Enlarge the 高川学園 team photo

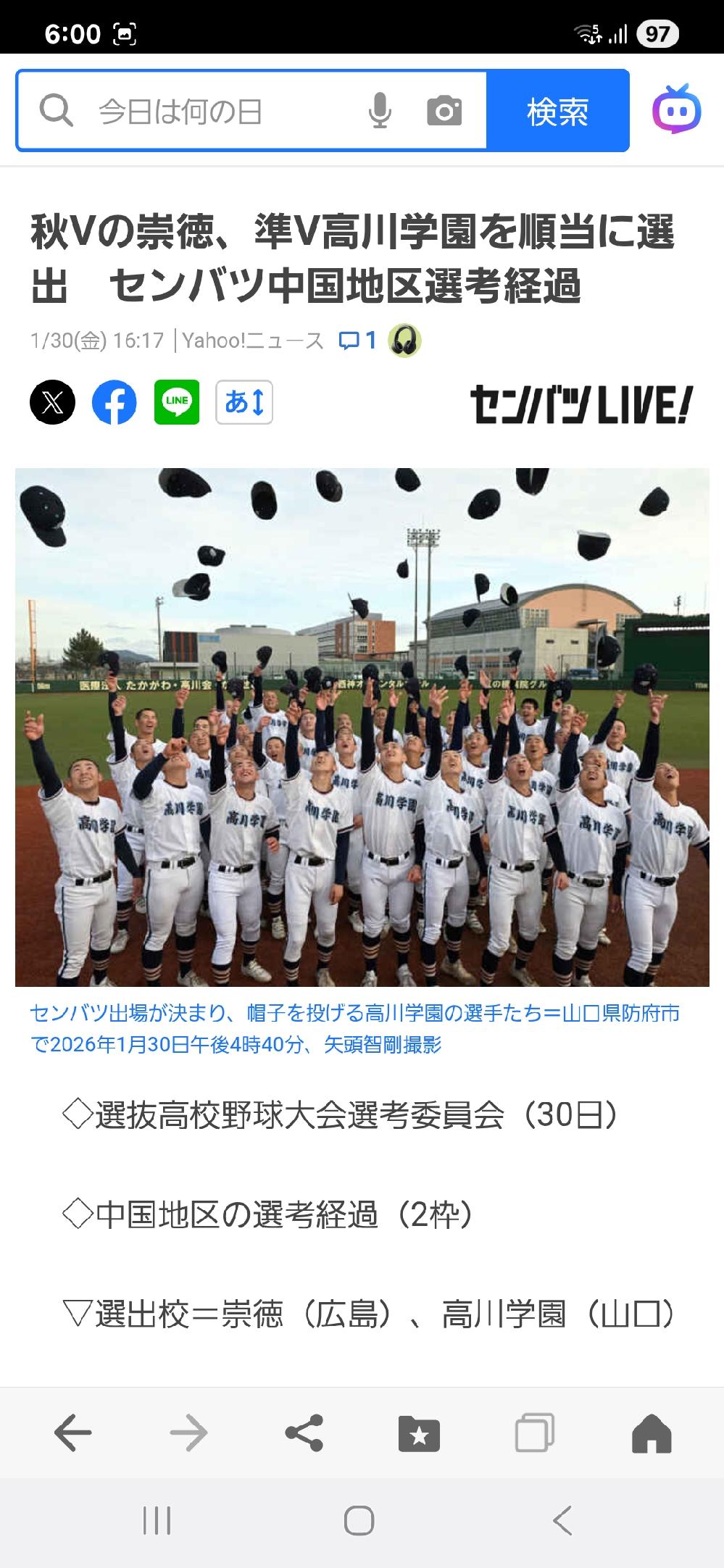tap(362, 727)
